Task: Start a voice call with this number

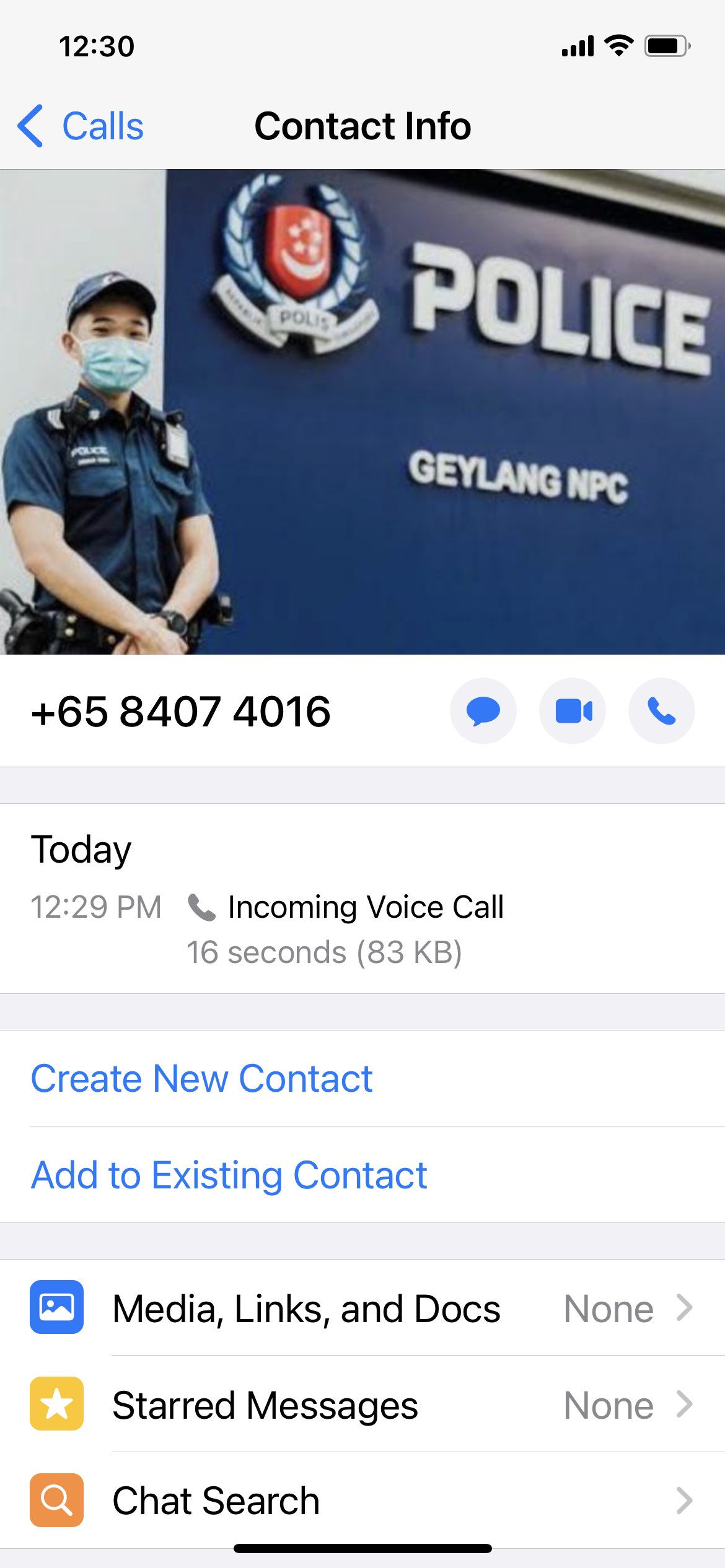Action: click(661, 711)
